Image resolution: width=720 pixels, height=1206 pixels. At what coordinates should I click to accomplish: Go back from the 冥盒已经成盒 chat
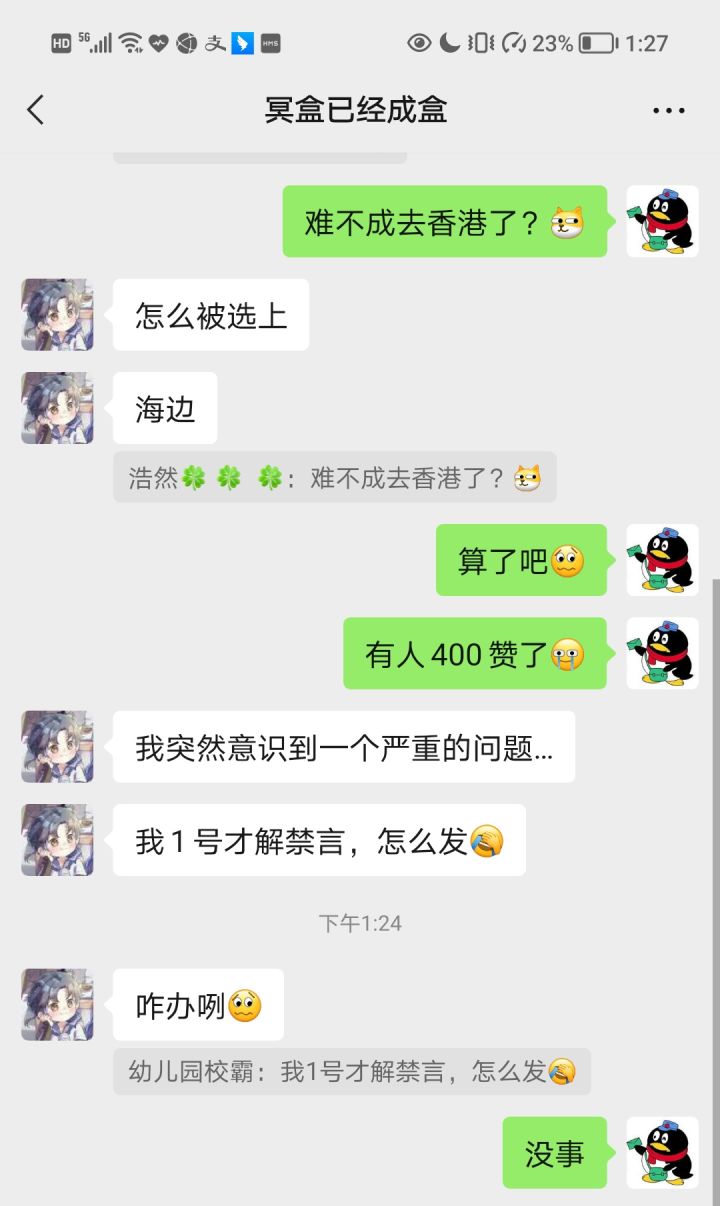click(x=36, y=109)
